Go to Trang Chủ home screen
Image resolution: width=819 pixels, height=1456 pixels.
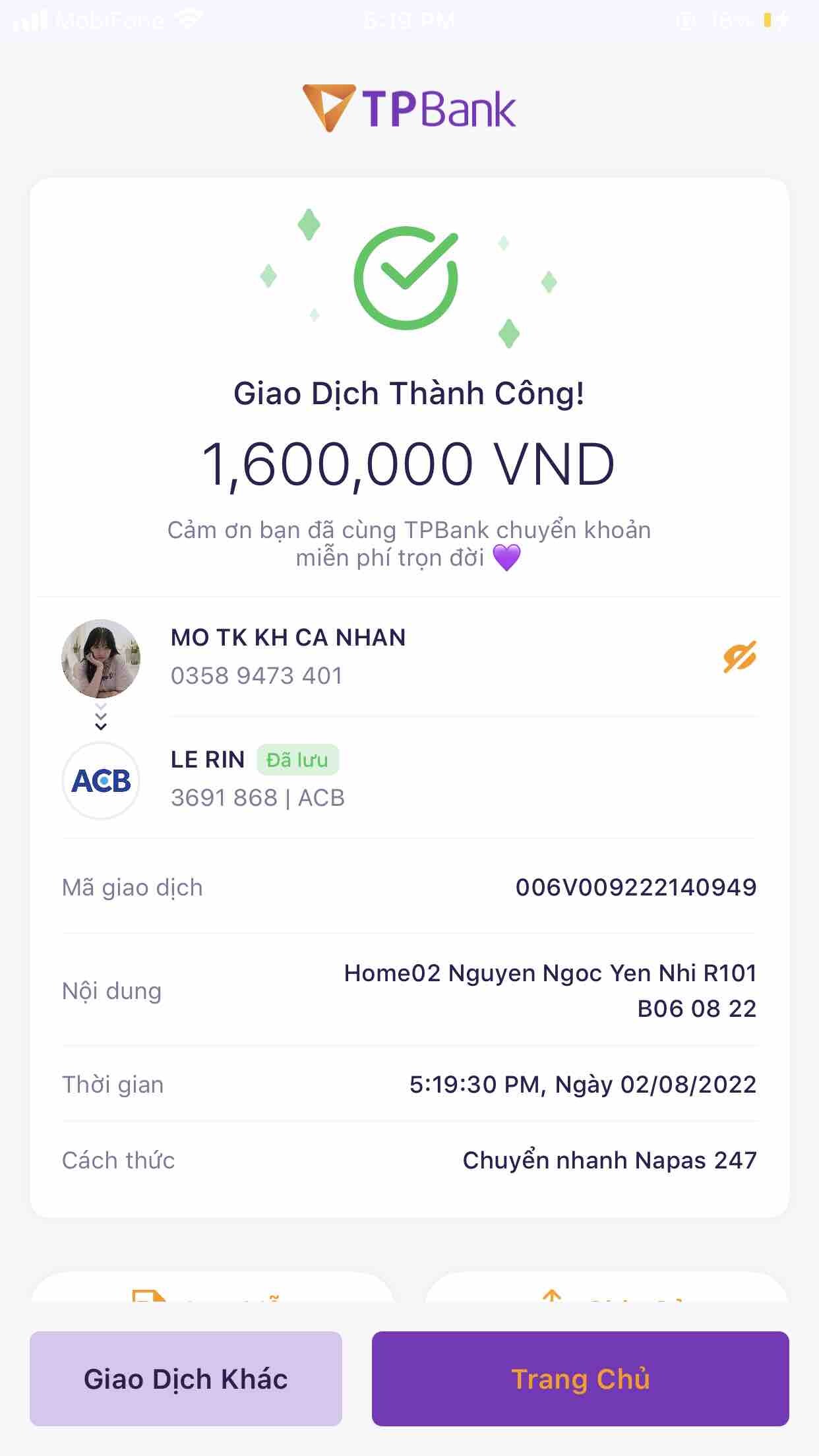click(x=580, y=1378)
